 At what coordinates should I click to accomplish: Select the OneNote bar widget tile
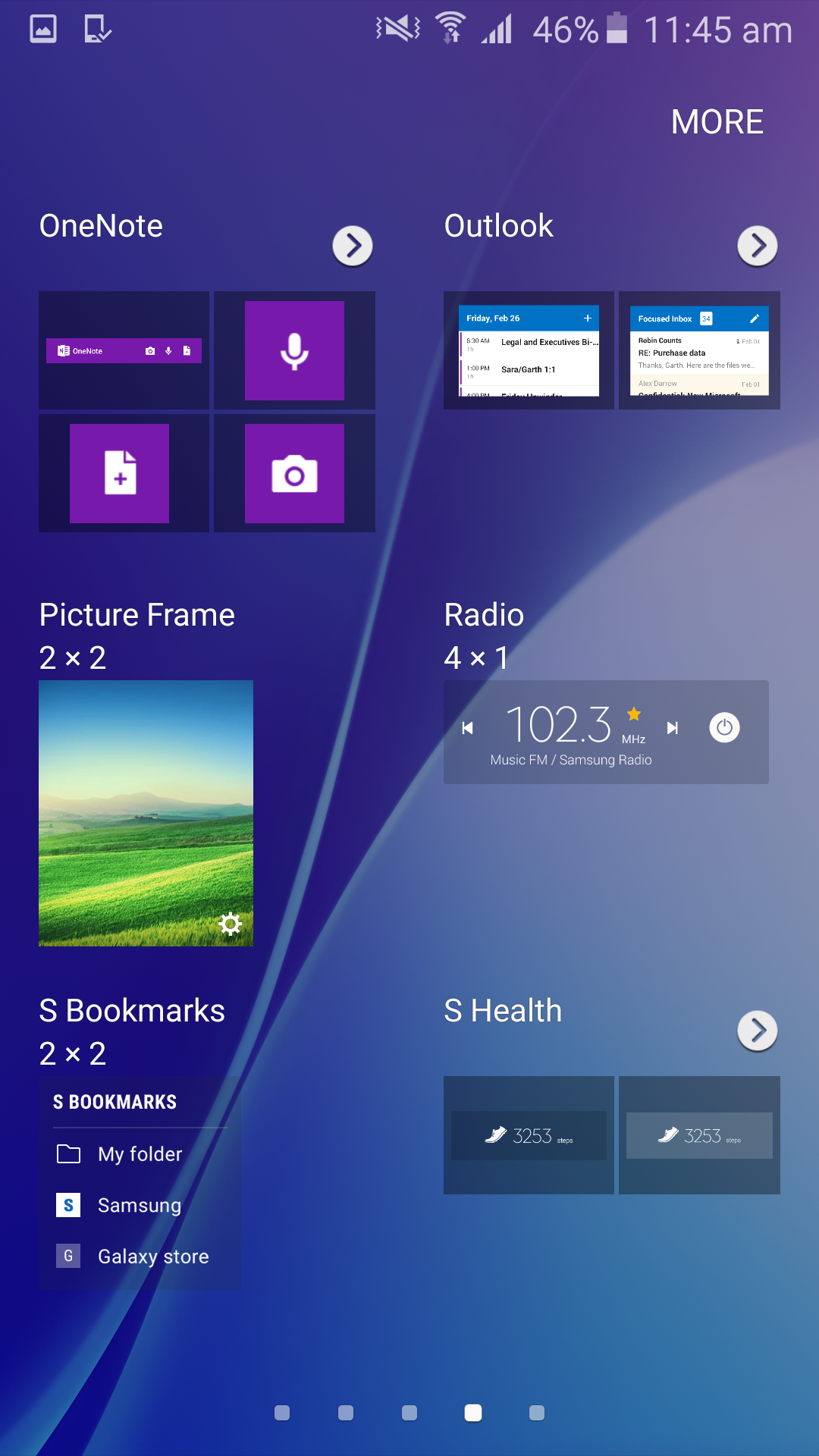point(124,350)
